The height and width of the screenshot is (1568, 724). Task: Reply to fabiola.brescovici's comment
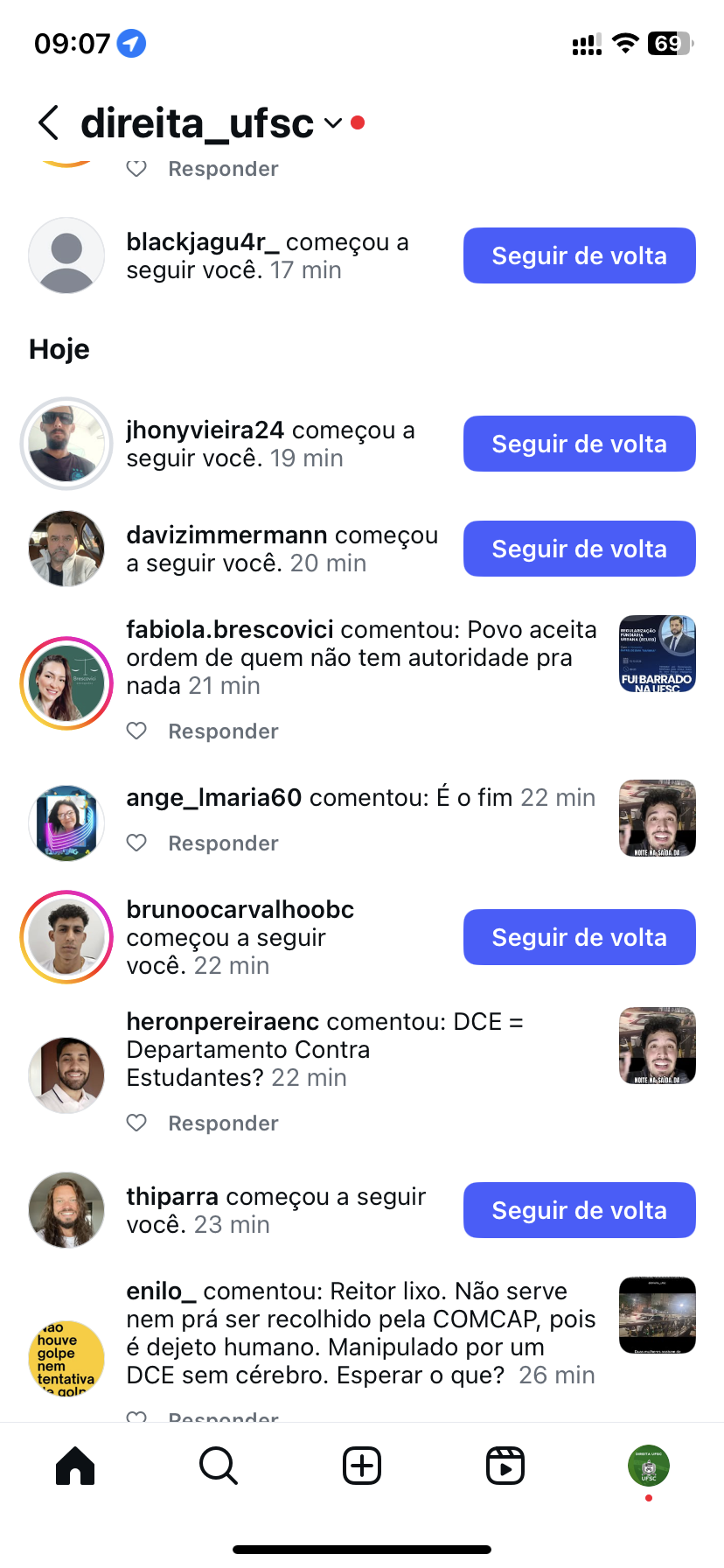pyautogui.click(x=223, y=731)
